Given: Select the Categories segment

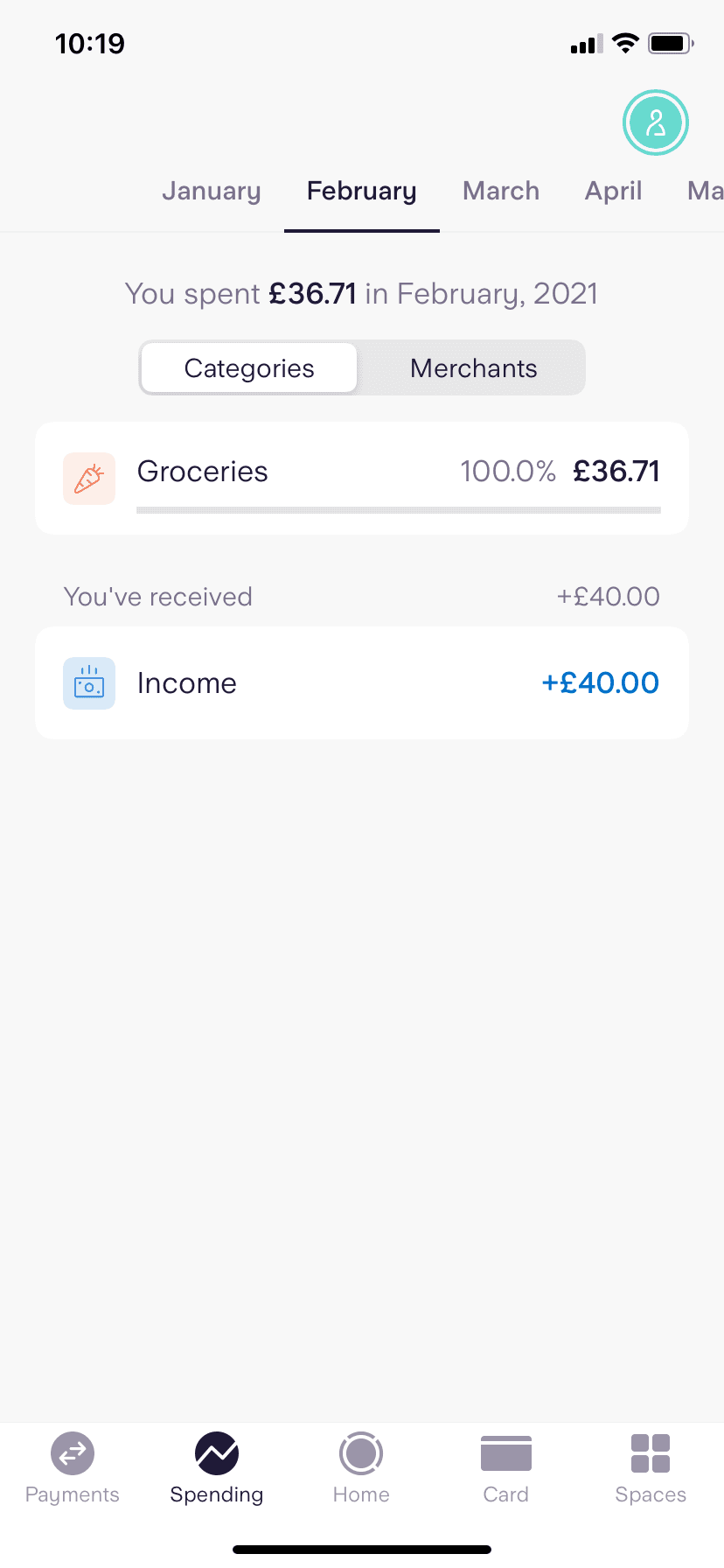Looking at the screenshot, I should tap(249, 368).
